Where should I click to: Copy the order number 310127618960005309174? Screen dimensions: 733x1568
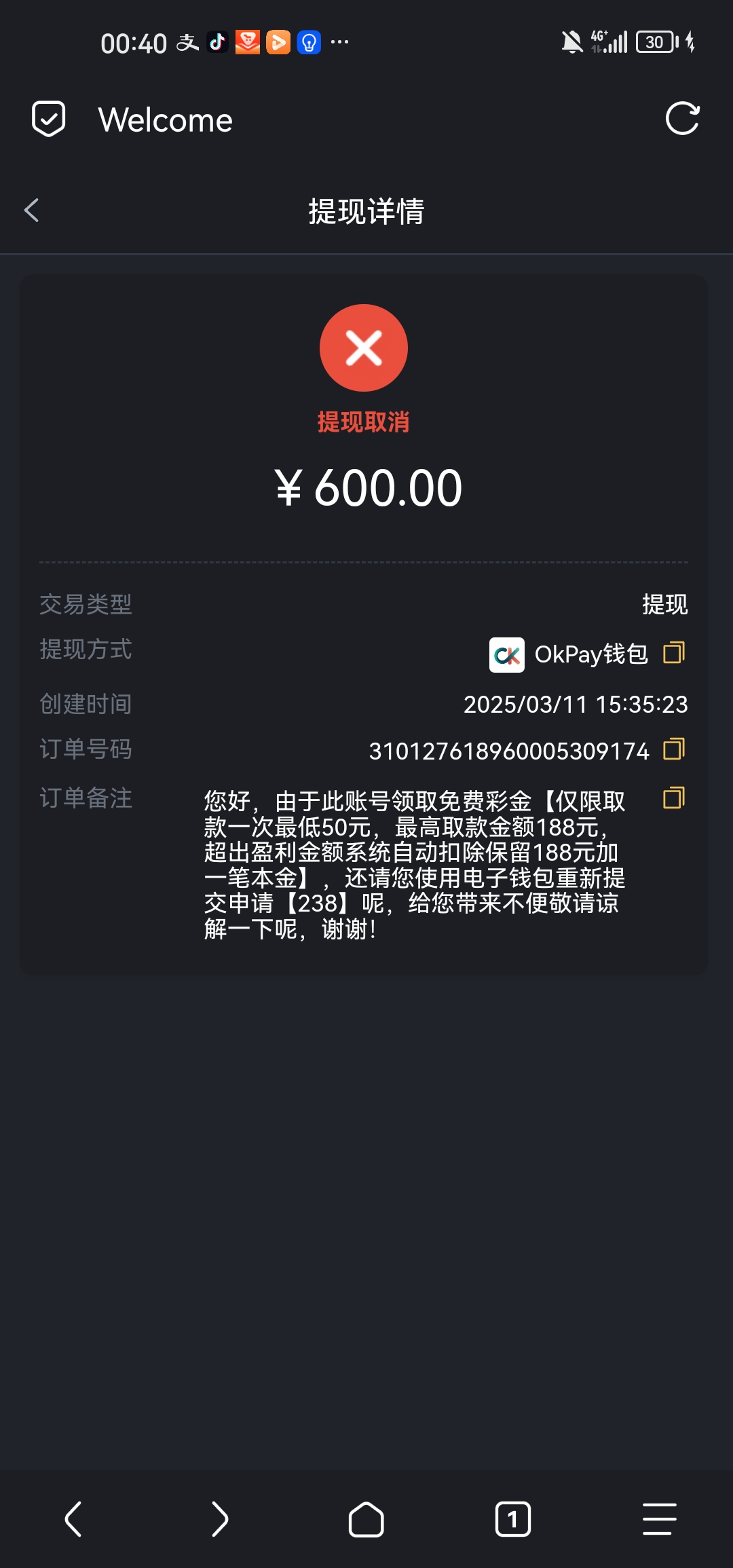673,749
